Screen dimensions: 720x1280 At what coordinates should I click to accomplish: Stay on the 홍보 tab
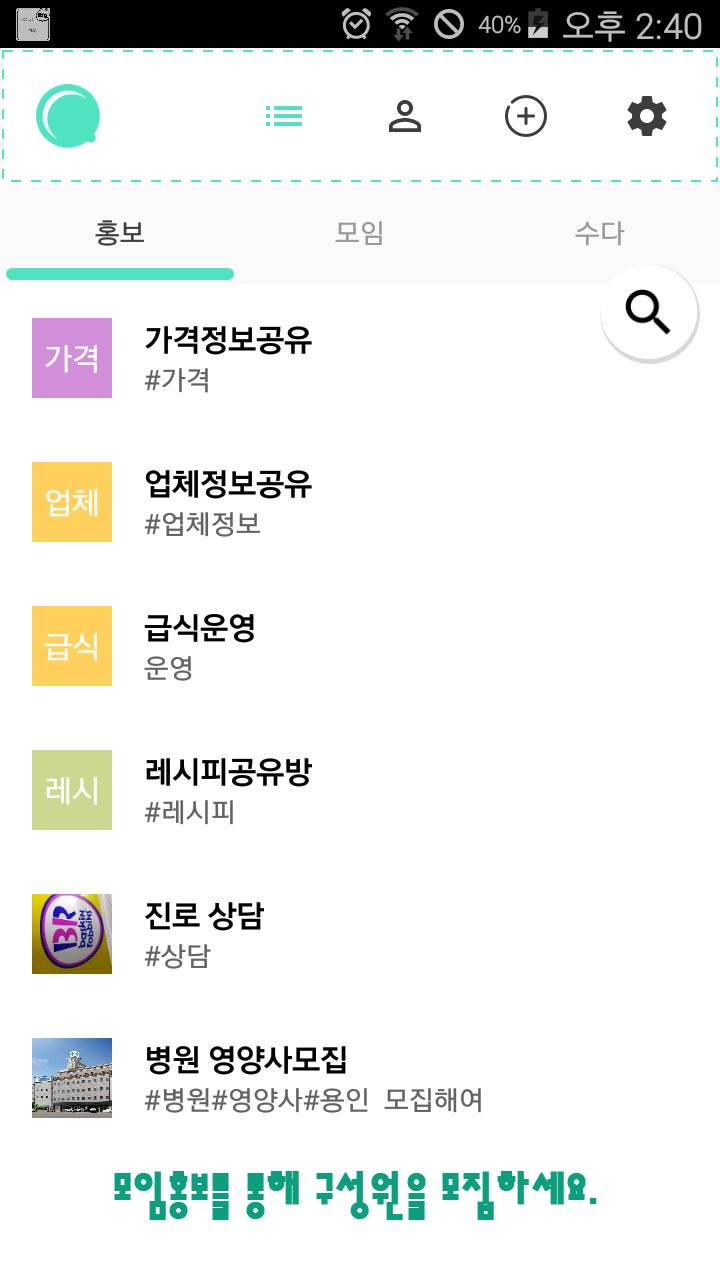pyautogui.click(x=120, y=233)
